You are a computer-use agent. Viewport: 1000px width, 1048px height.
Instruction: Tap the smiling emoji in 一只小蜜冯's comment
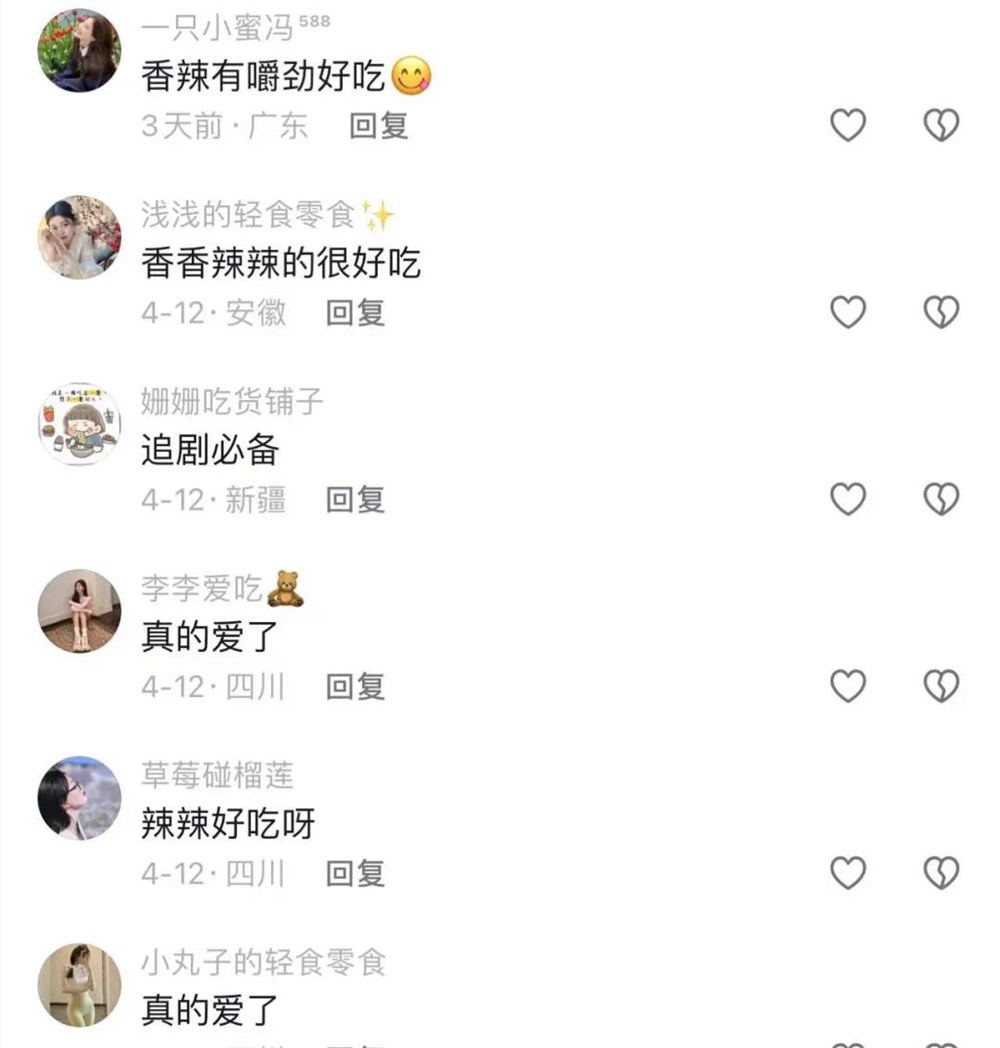[414, 75]
